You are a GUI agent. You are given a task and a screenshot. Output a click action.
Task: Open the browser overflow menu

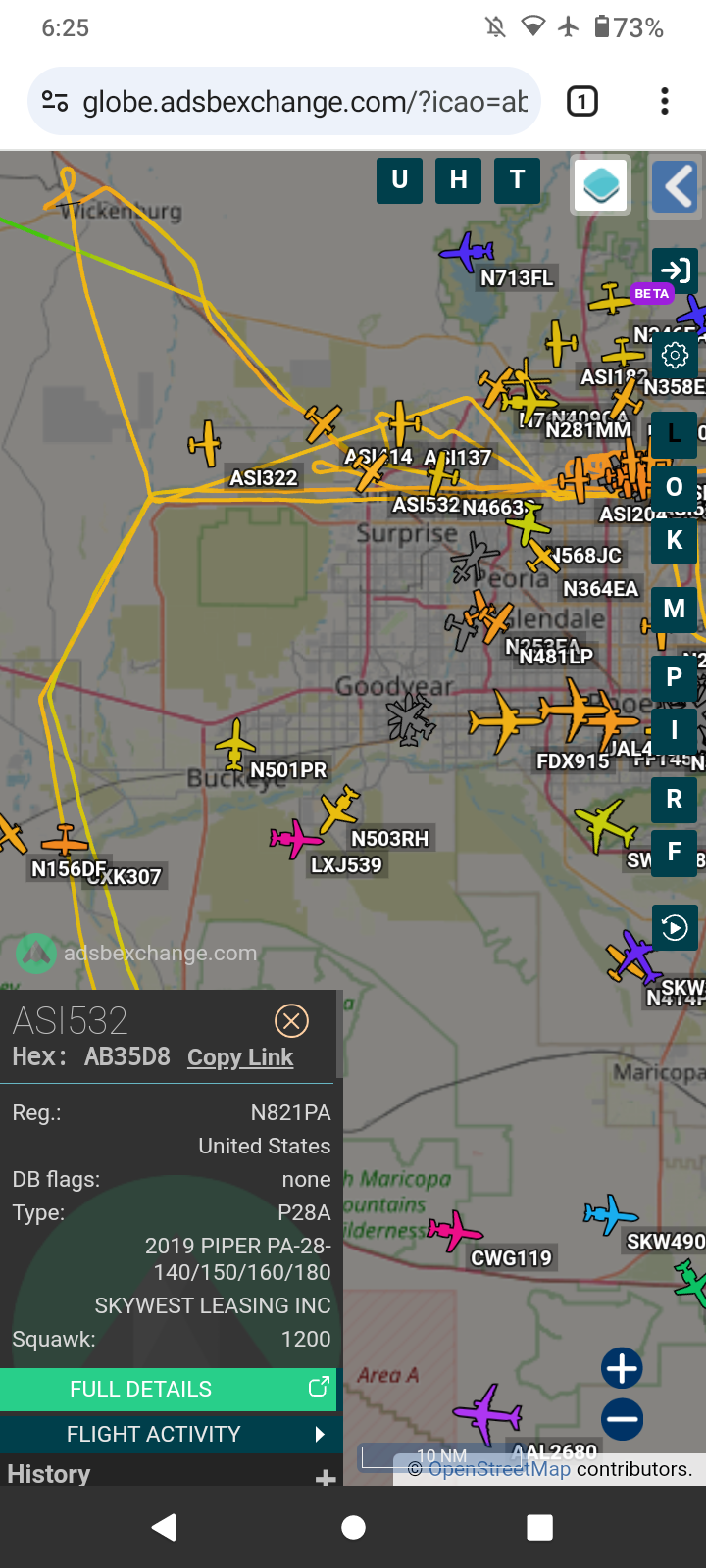pos(665,101)
